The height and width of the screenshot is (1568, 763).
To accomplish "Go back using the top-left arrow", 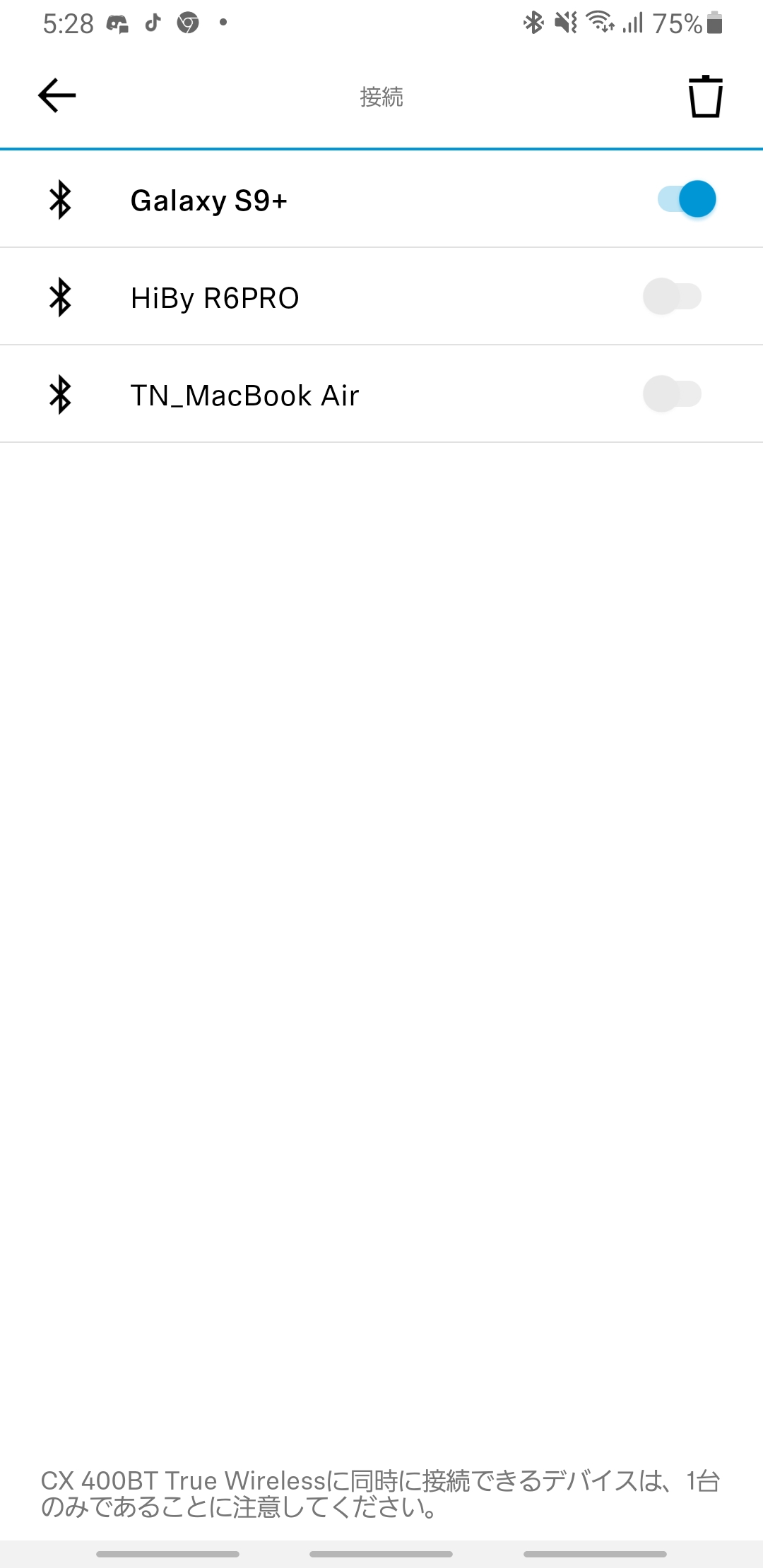I will pyautogui.click(x=57, y=96).
